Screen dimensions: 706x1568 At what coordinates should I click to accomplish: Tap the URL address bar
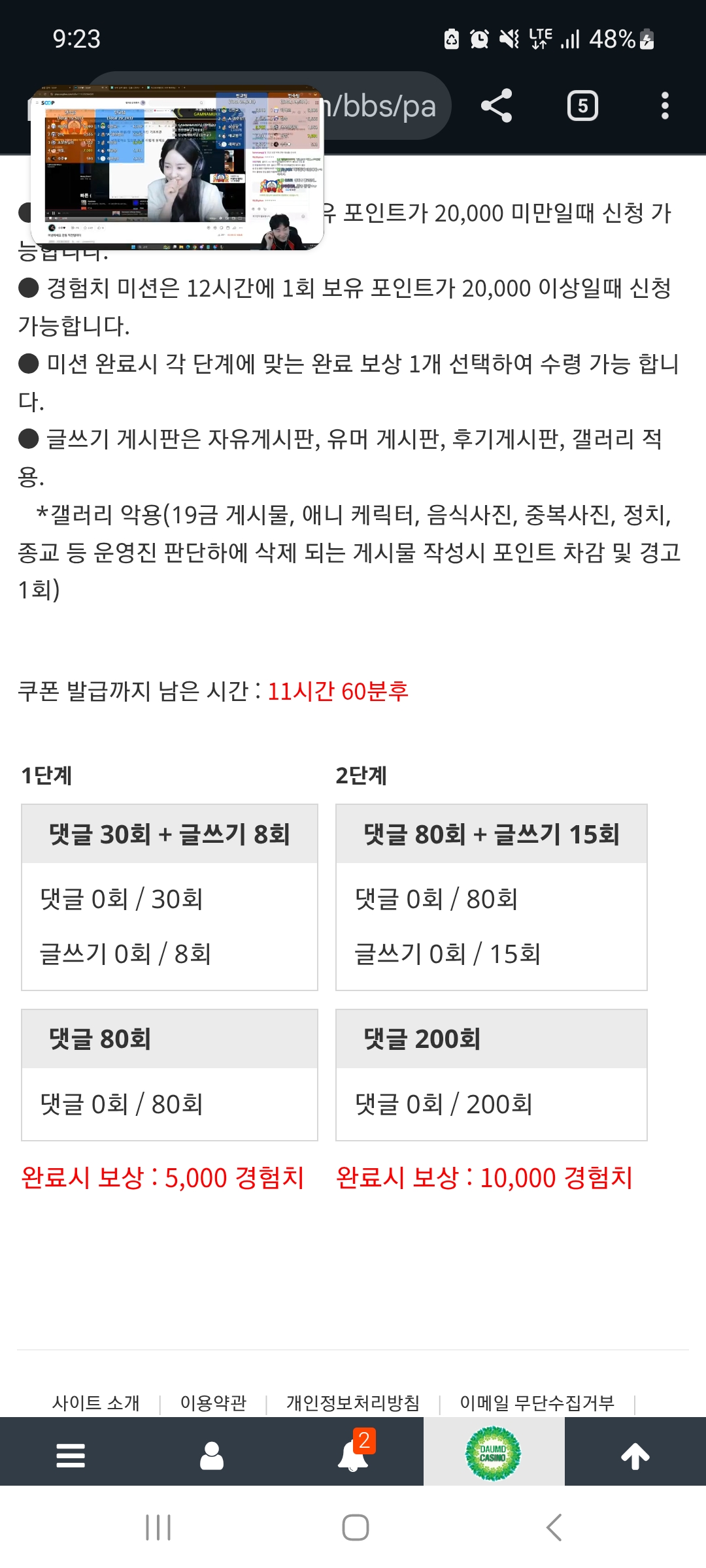point(386,106)
